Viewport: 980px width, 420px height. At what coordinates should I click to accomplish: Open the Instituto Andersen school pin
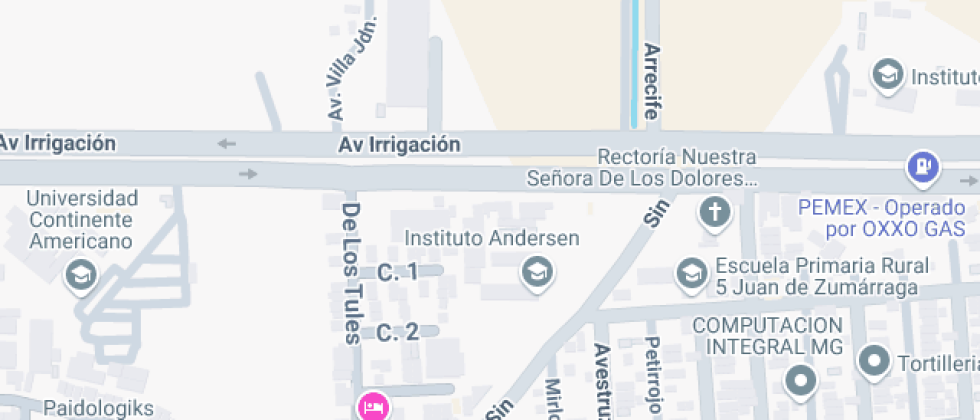coord(538,272)
